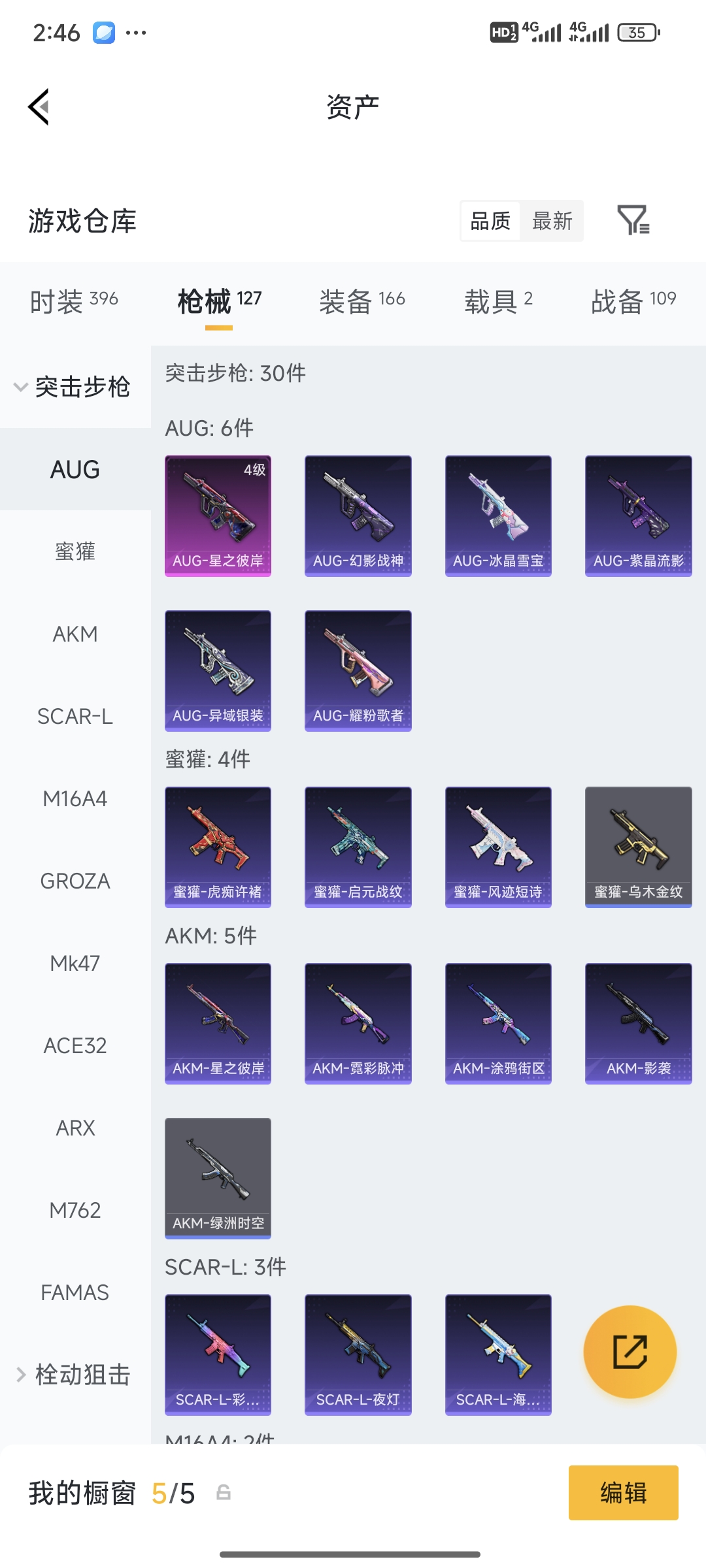Expand the 栓动狙击 category
Image resolution: width=706 pixels, height=1568 pixels.
(74, 1375)
